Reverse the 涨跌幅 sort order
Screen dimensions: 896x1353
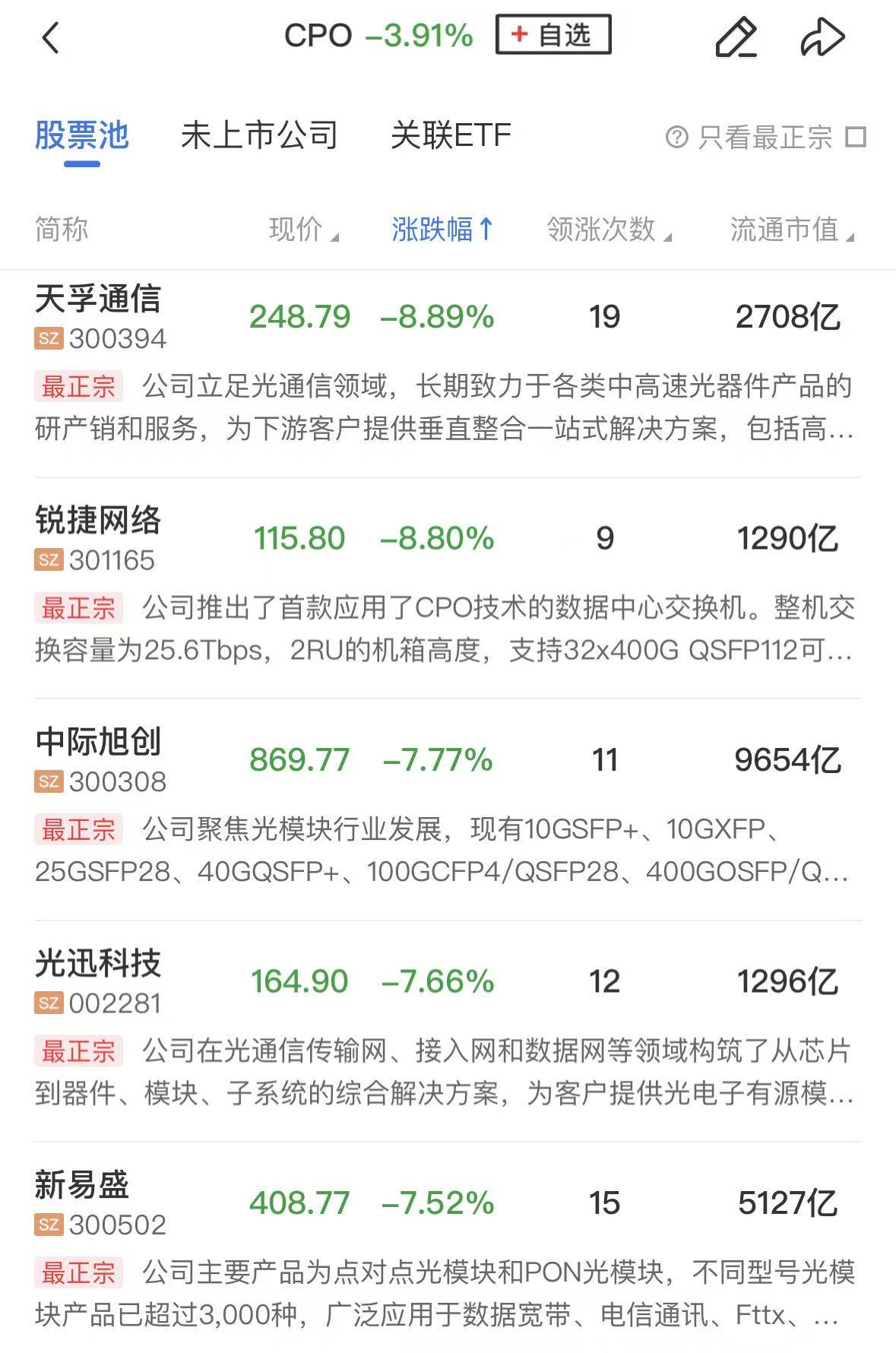[443, 229]
